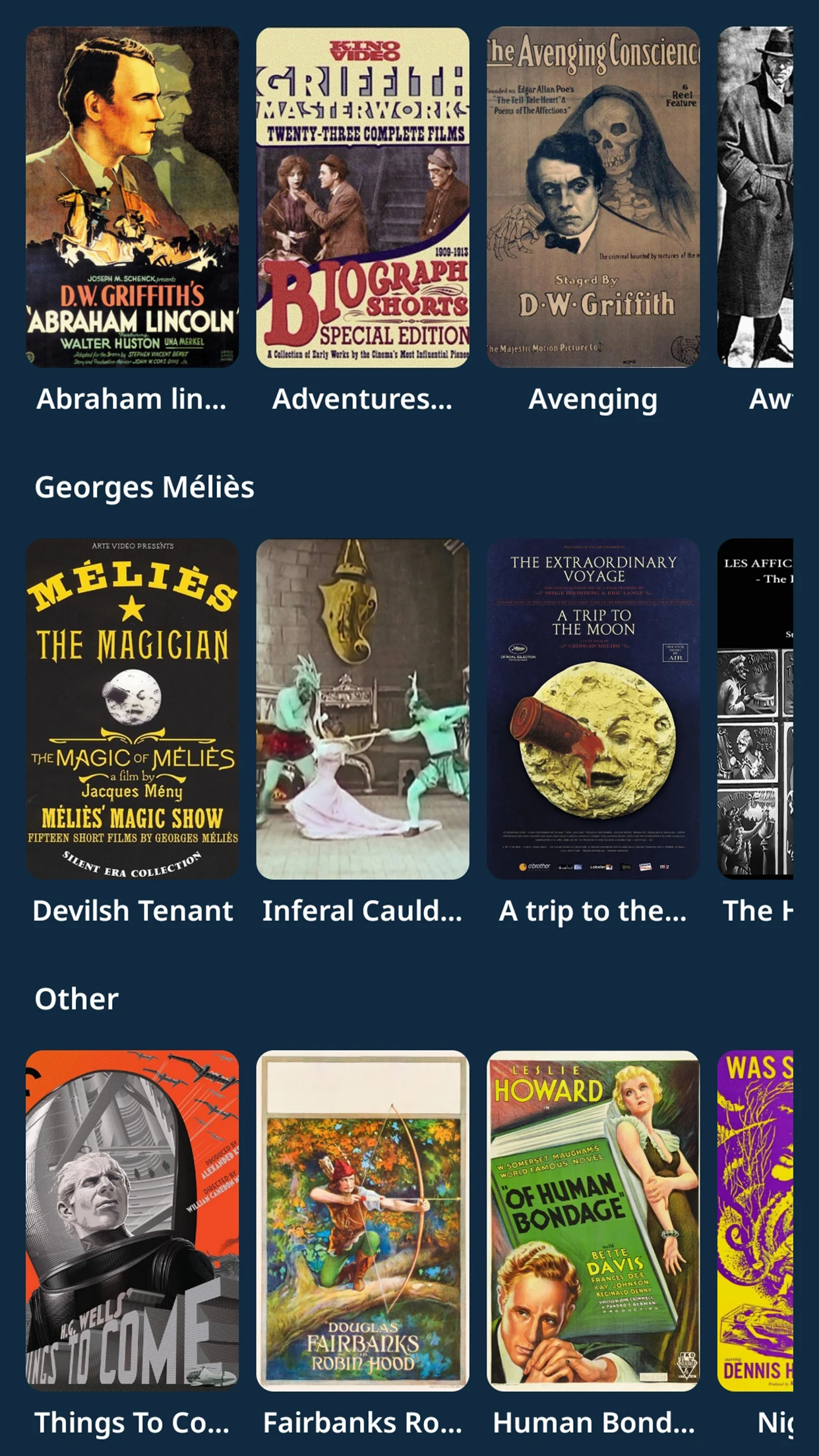The height and width of the screenshot is (1456, 819).
Task: Open the Devilsh Tenant Méliès film
Action: (x=132, y=709)
